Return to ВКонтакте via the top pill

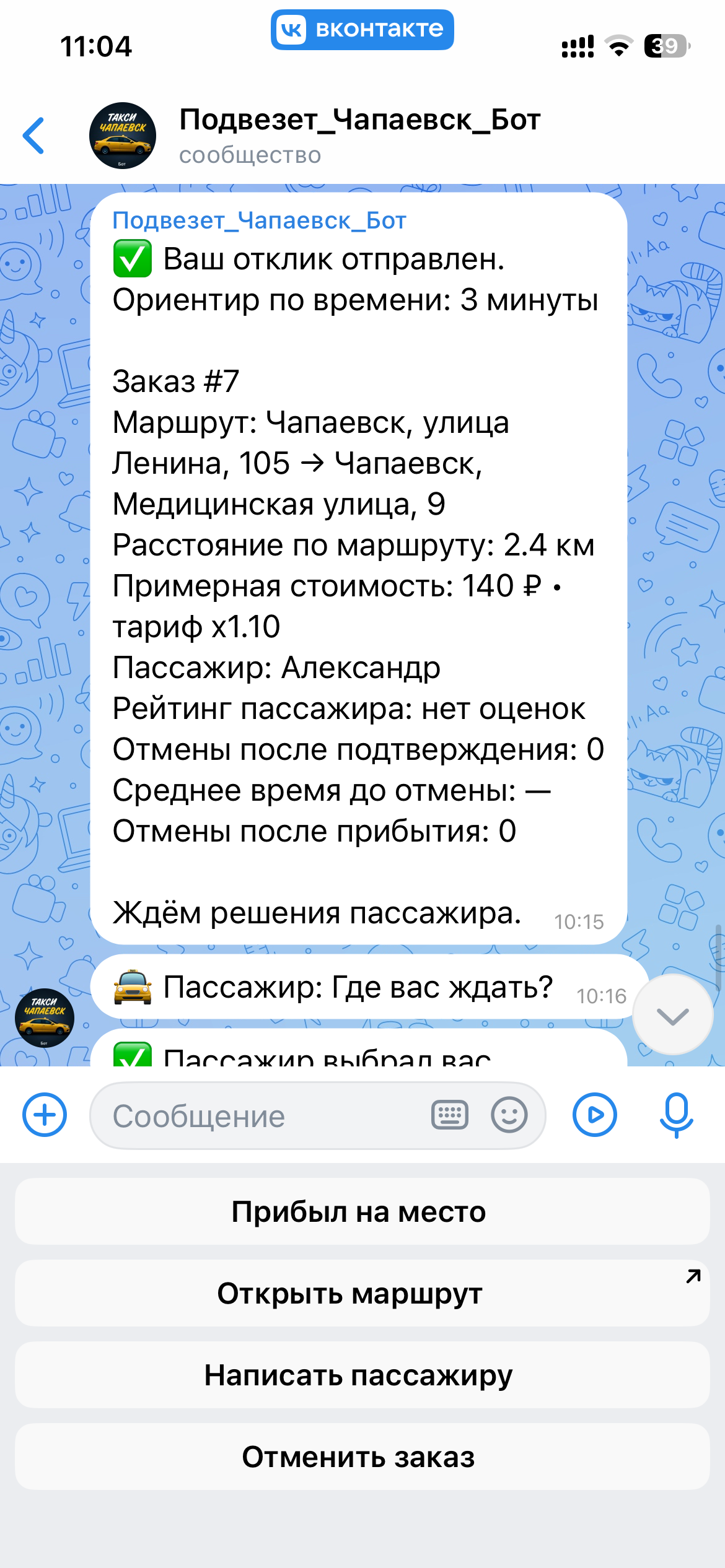coord(362,30)
